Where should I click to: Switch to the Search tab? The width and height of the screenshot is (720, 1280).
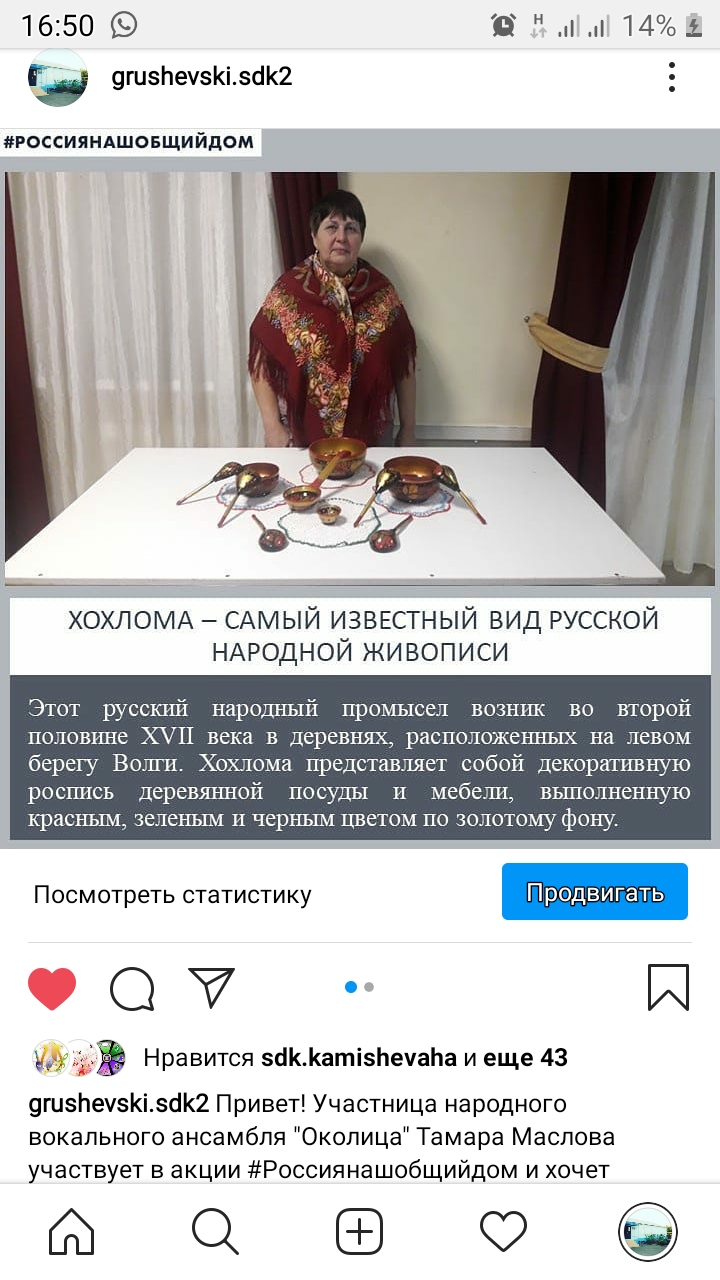click(x=215, y=1231)
